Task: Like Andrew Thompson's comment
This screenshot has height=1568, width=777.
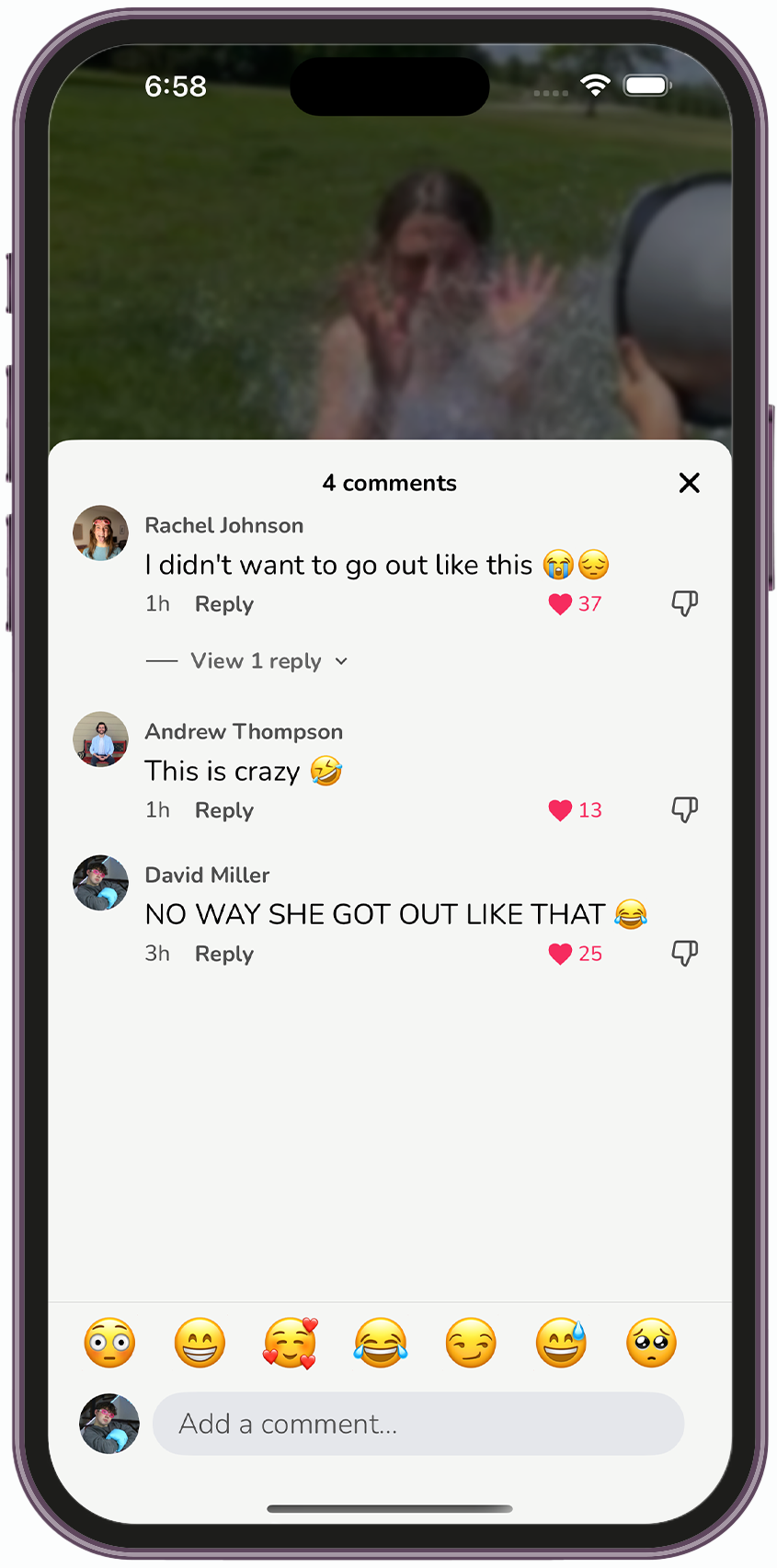Action: (560, 810)
